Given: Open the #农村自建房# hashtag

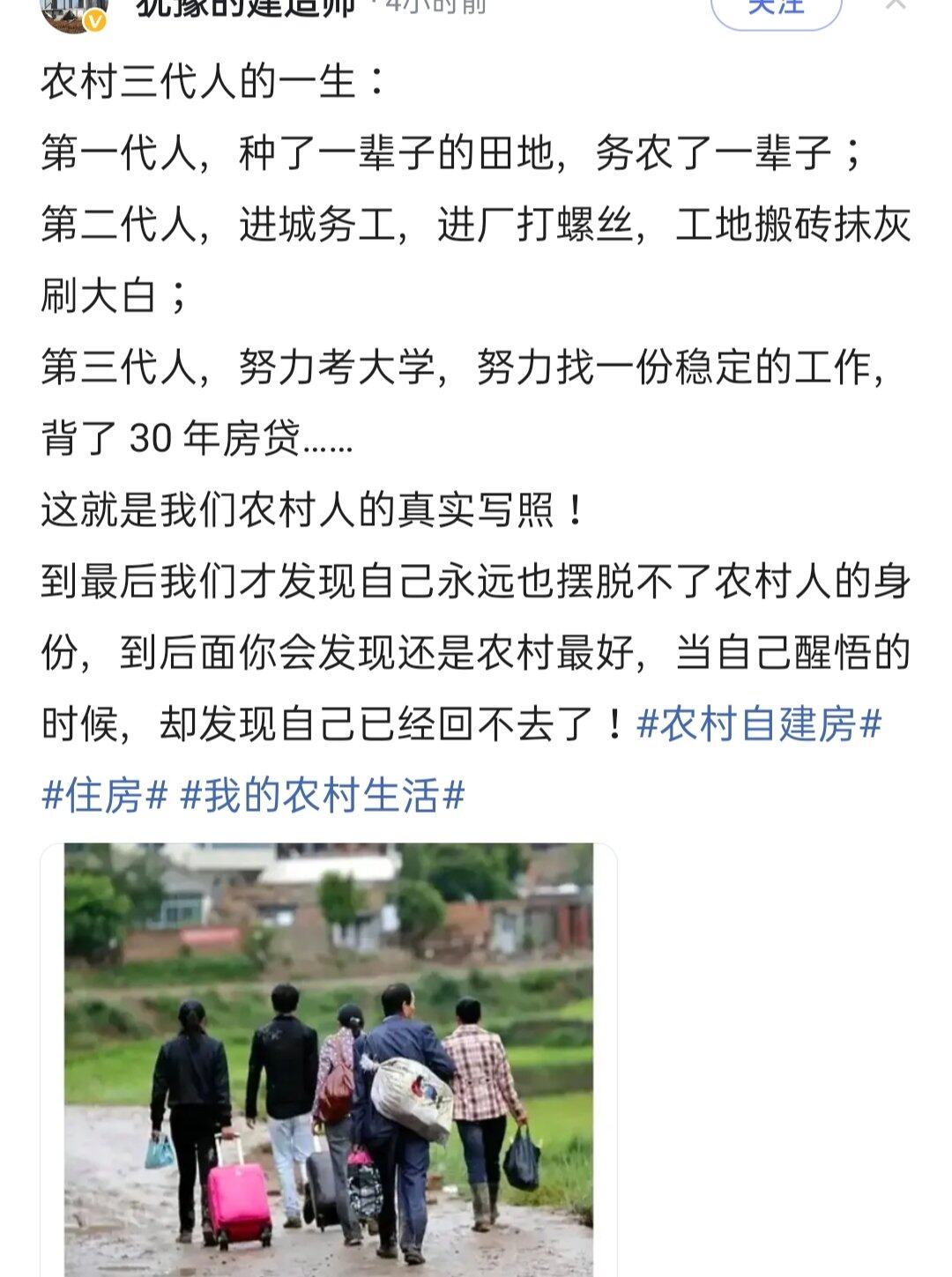Looking at the screenshot, I should tap(759, 724).
